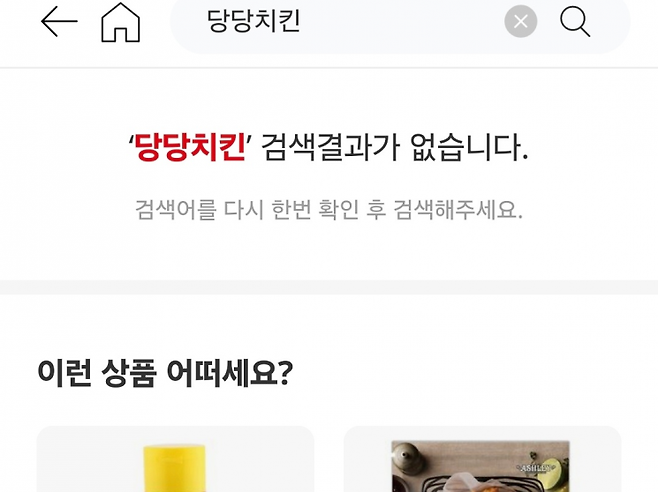Image resolution: width=658 pixels, height=492 pixels.
Task: Run search with the magnifier icon
Action: [575, 21]
